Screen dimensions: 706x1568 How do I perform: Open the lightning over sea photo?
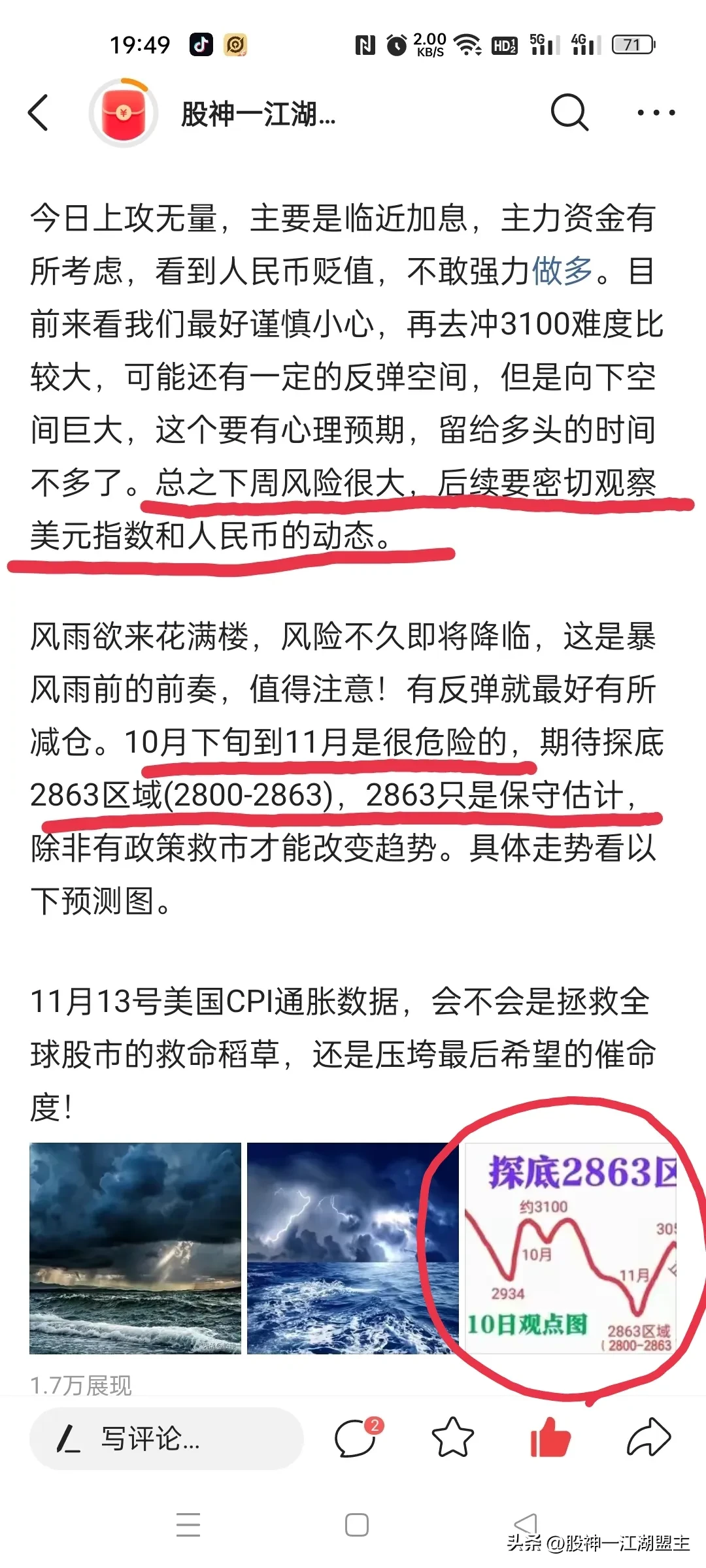[x=352, y=1249]
